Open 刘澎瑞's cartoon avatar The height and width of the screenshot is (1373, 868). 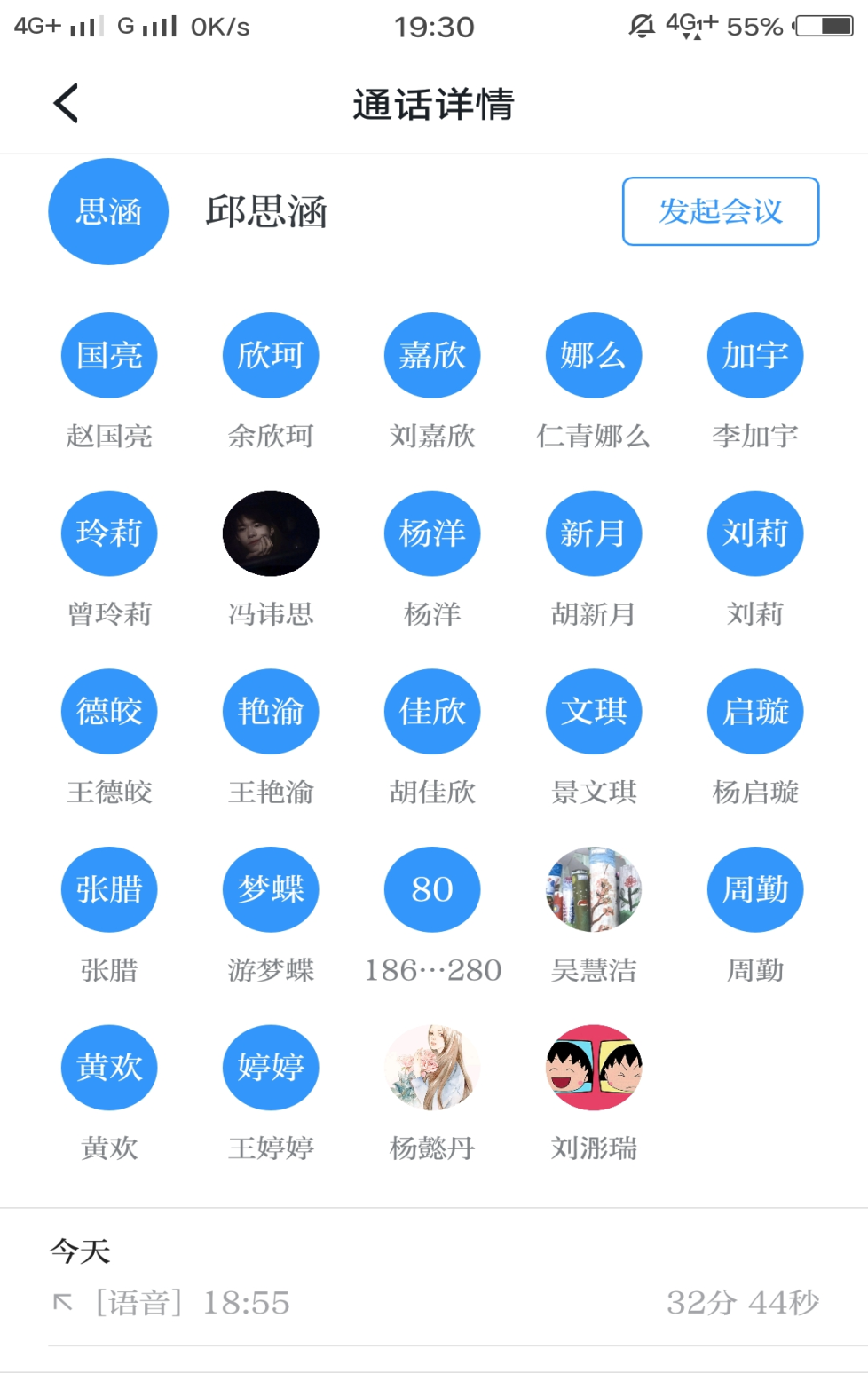click(x=594, y=1068)
